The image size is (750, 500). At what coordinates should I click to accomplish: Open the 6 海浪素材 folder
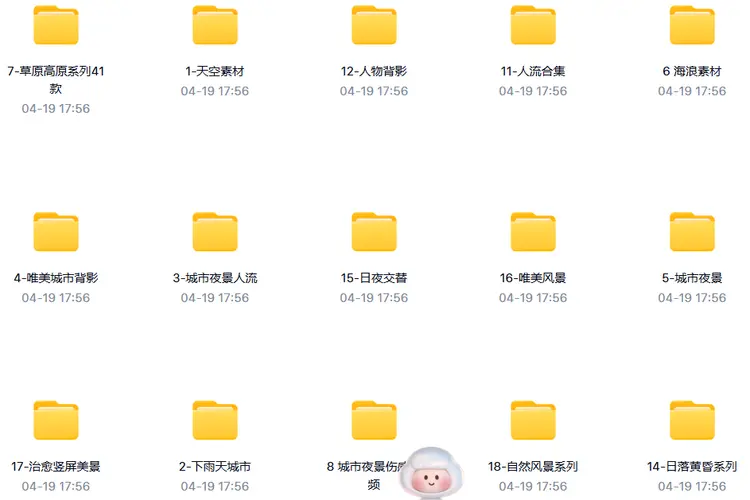[692, 26]
